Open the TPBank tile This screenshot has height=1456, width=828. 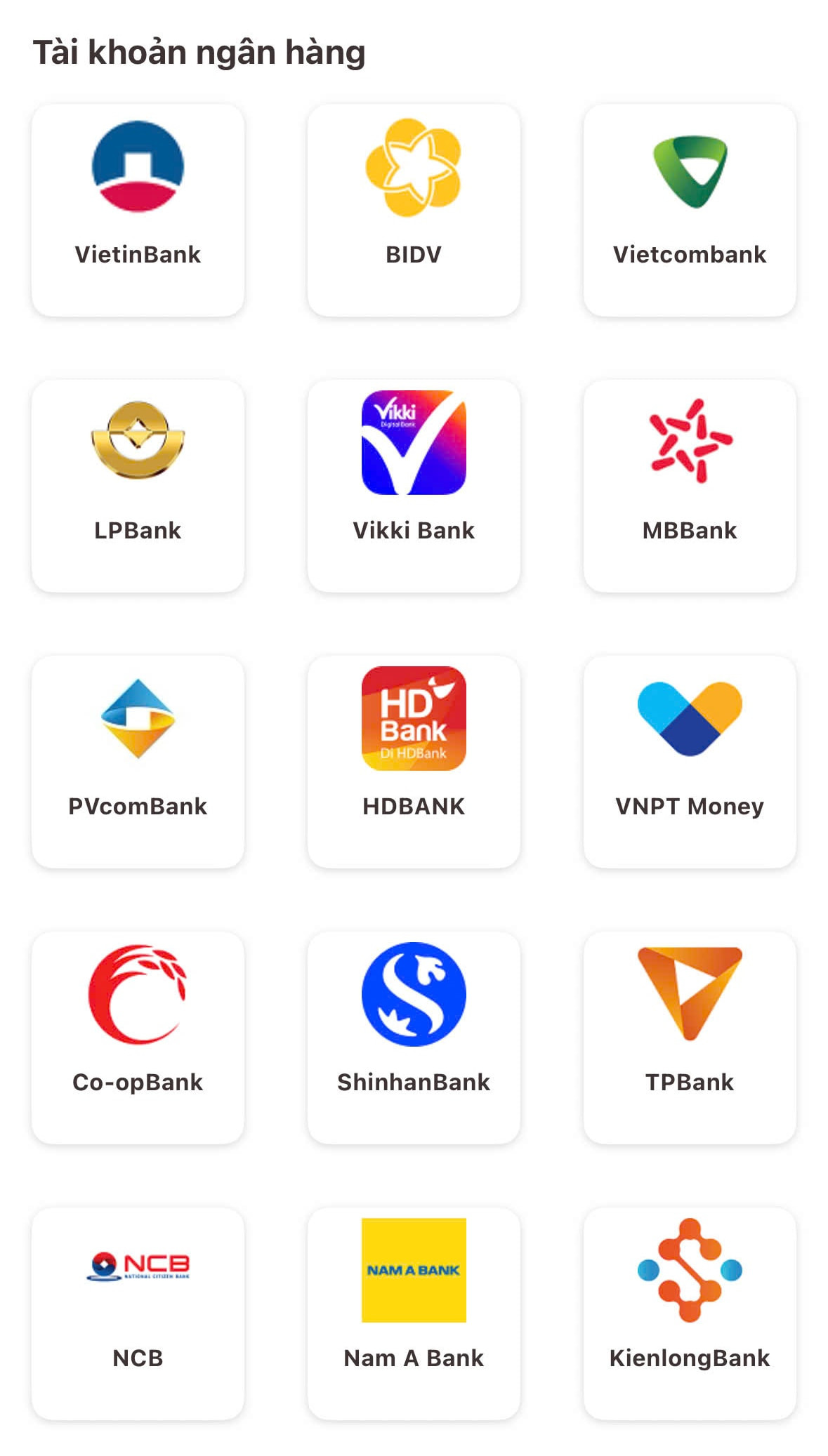tap(690, 1038)
